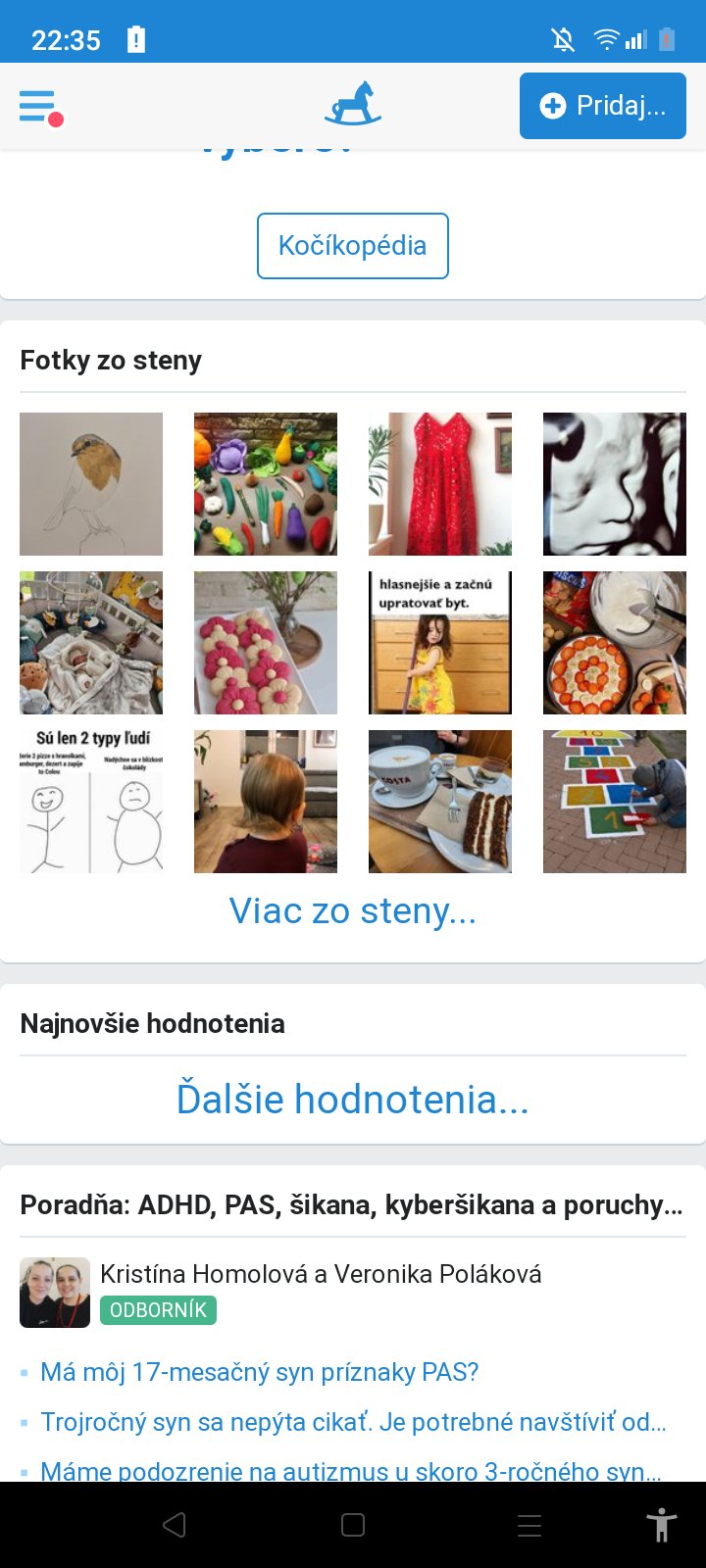Open the strawberry cake photo
The height and width of the screenshot is (1568, 706).
(x=615, y=643)
